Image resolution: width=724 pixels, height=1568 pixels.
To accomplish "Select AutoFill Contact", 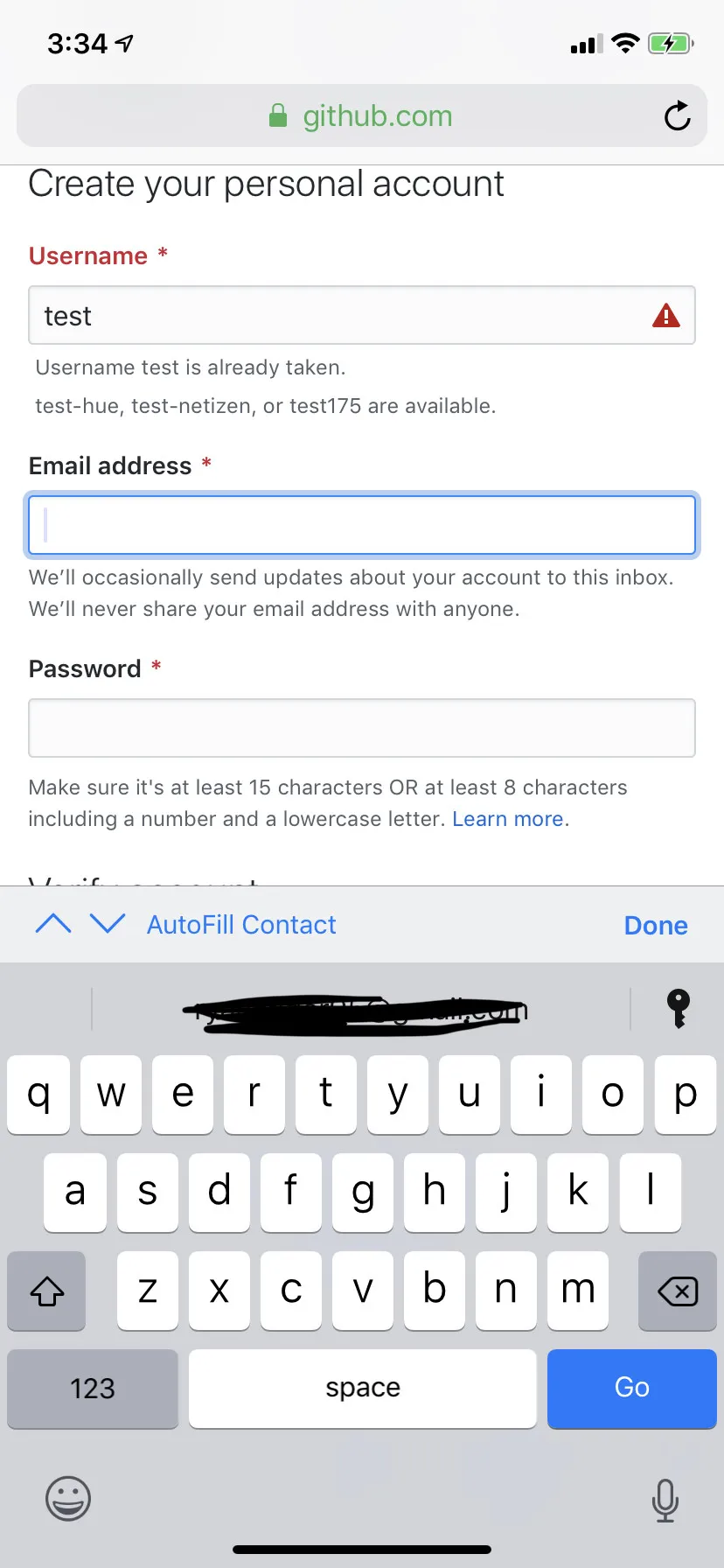I will click(241, 925).
